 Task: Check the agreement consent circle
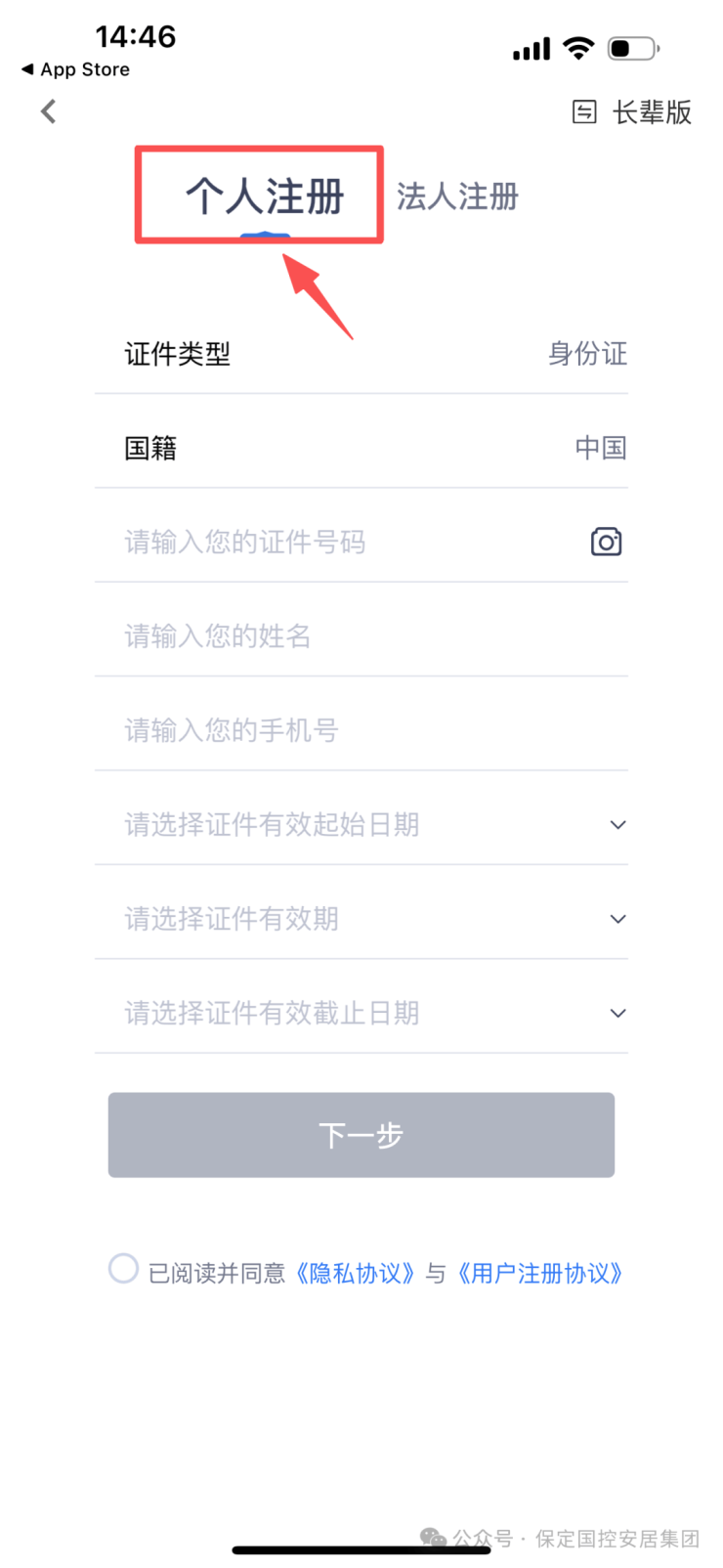[x=123, y=1269]
